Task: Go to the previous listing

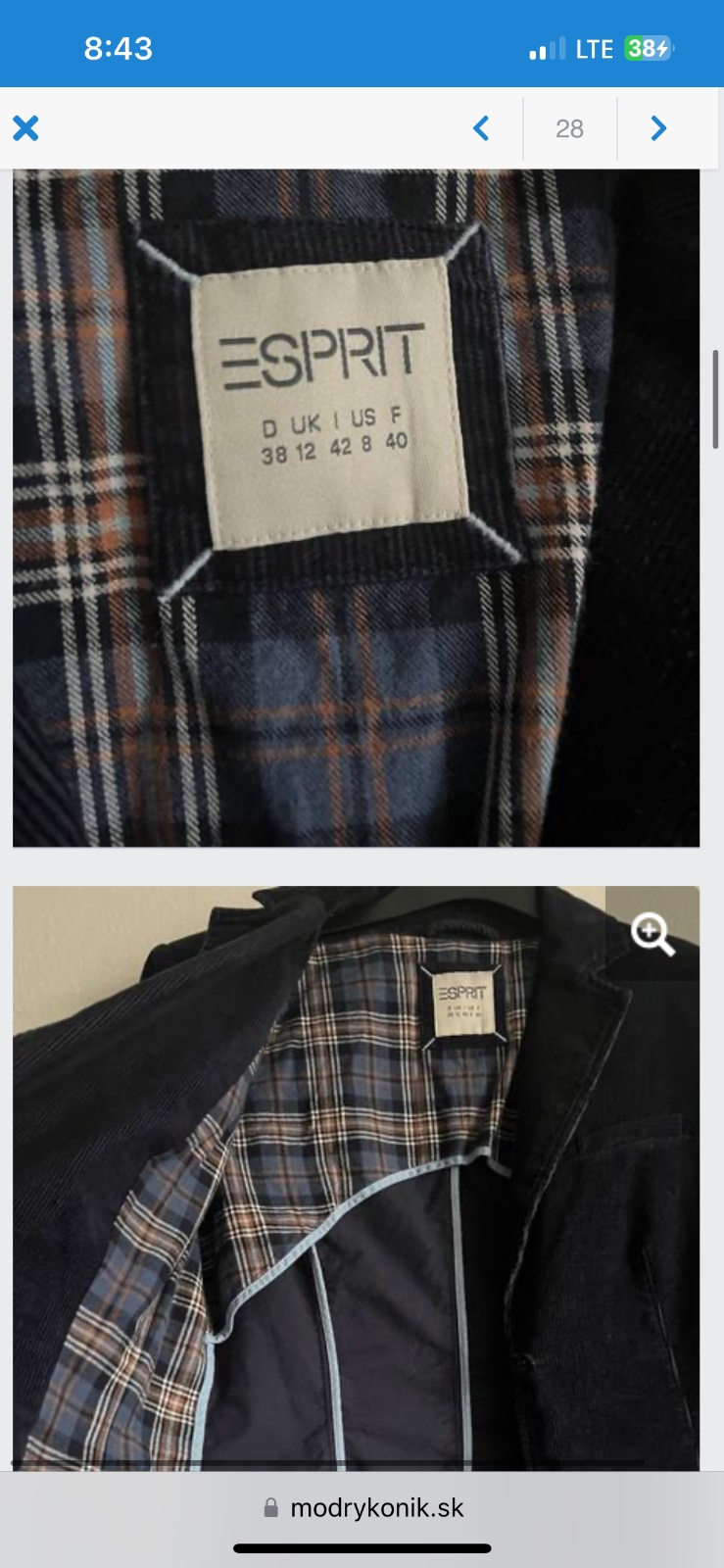Action: [x=481, y=128]
